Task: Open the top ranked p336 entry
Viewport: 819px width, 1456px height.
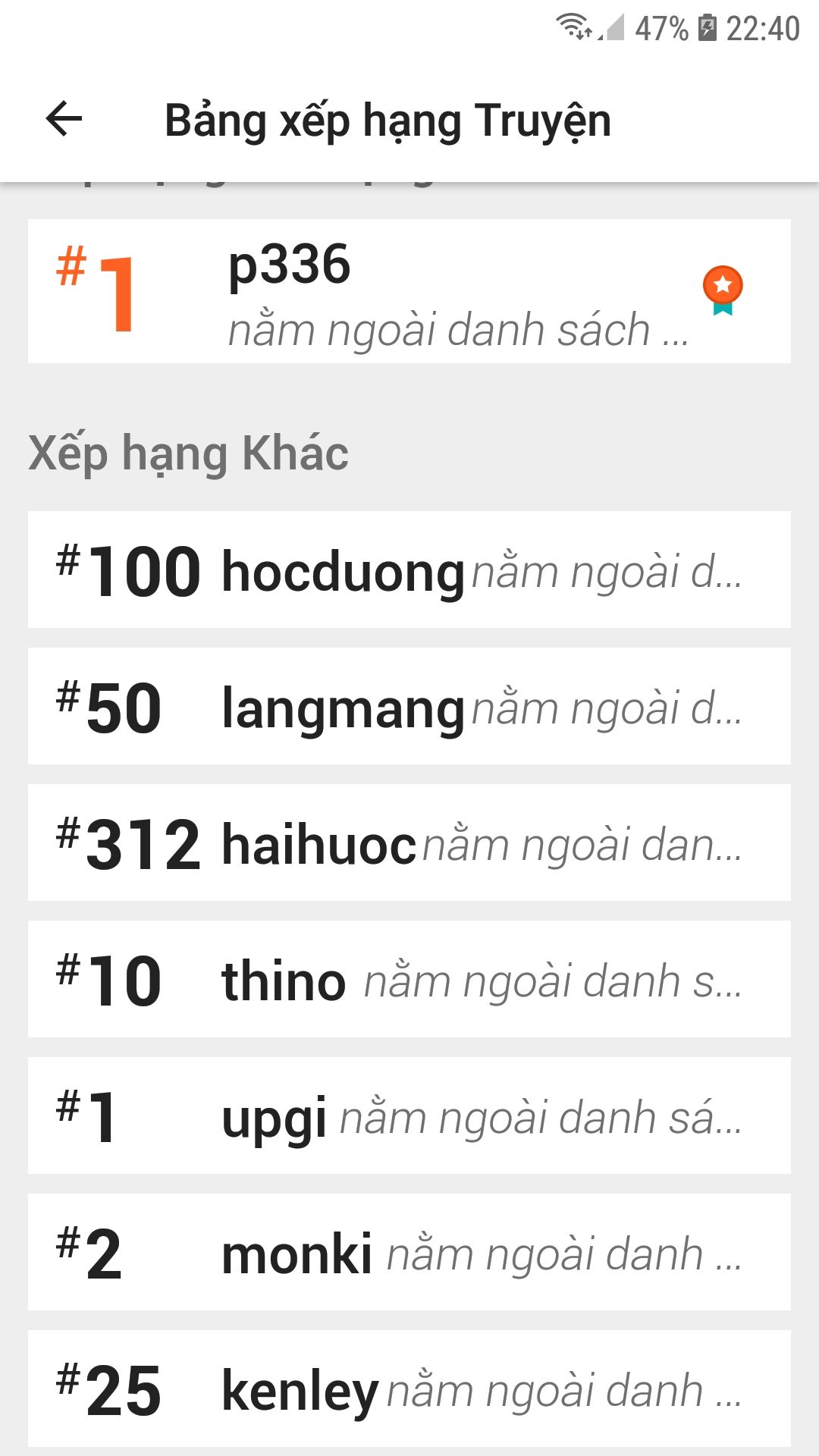Action: (x=409, y=291)
